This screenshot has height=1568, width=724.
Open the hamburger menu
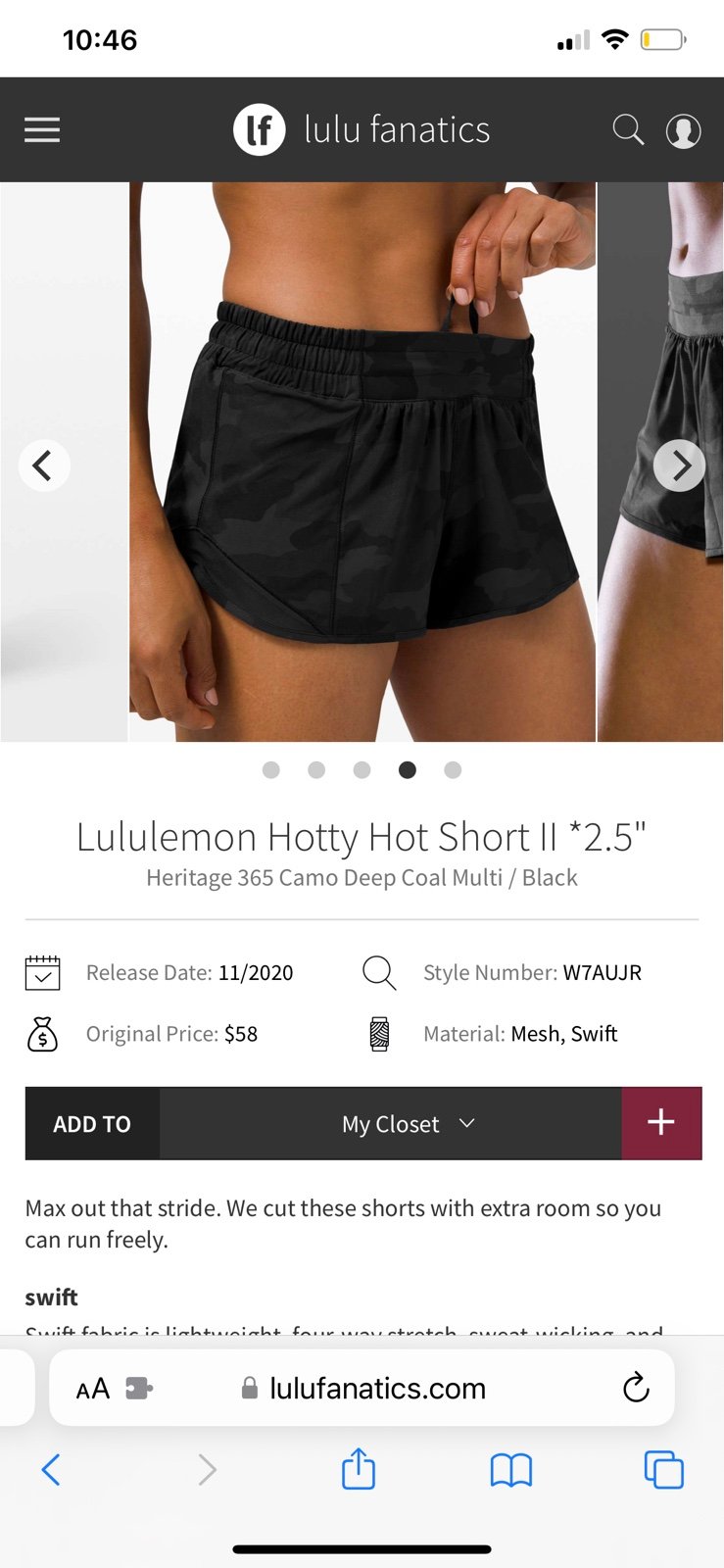pos(42,129)
